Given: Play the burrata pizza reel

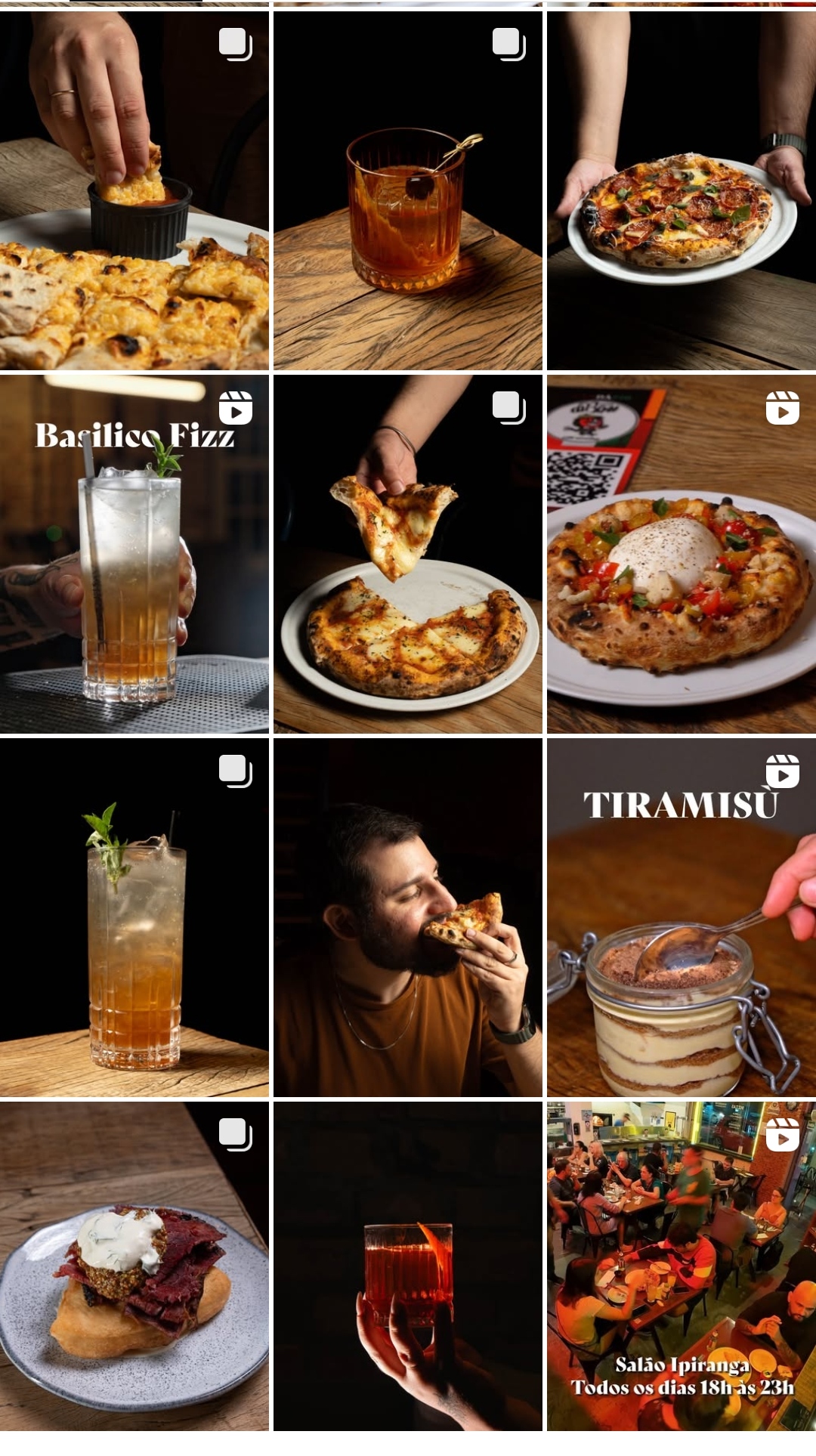Looking at the screenshot, I should point(682,554).
